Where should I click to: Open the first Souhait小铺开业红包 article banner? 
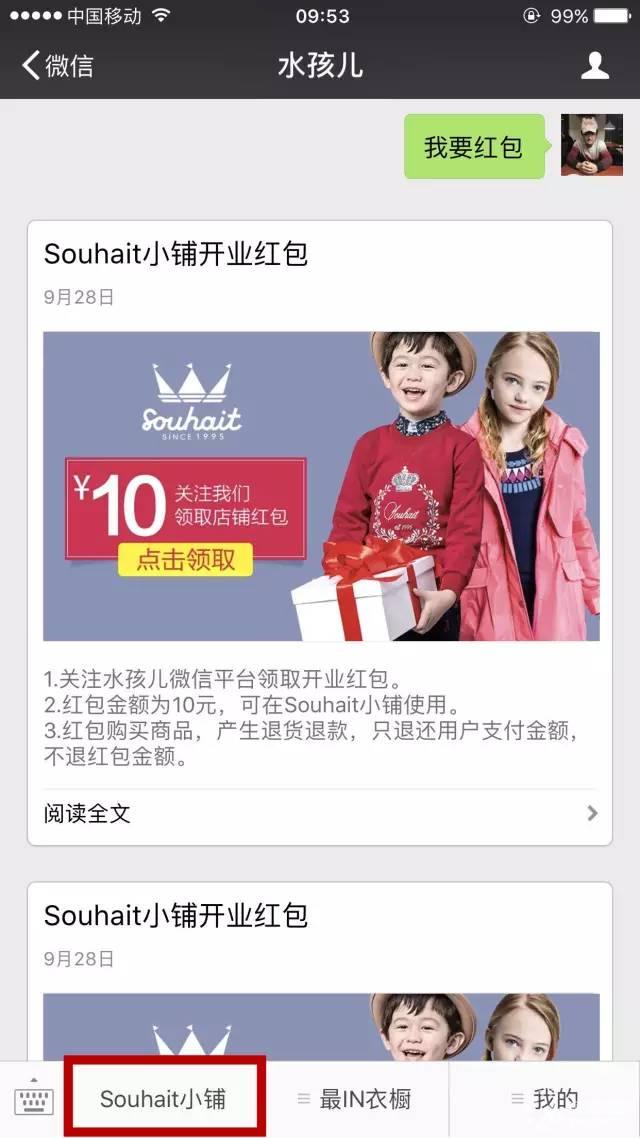coord(321,486)
